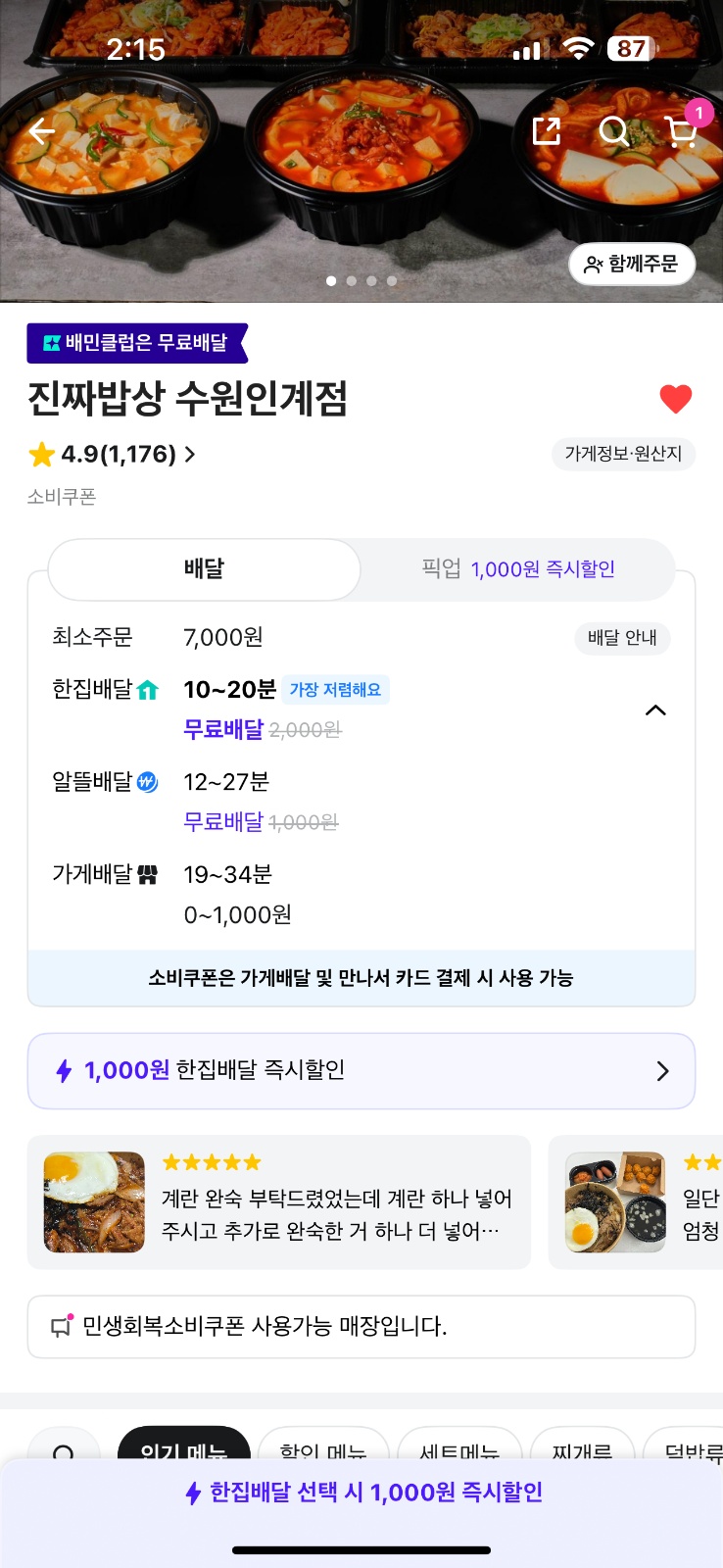Click the lightning icon on the discount banner
The width and height of the screenshot is (723, 1568).
[x=66, y=1071]
